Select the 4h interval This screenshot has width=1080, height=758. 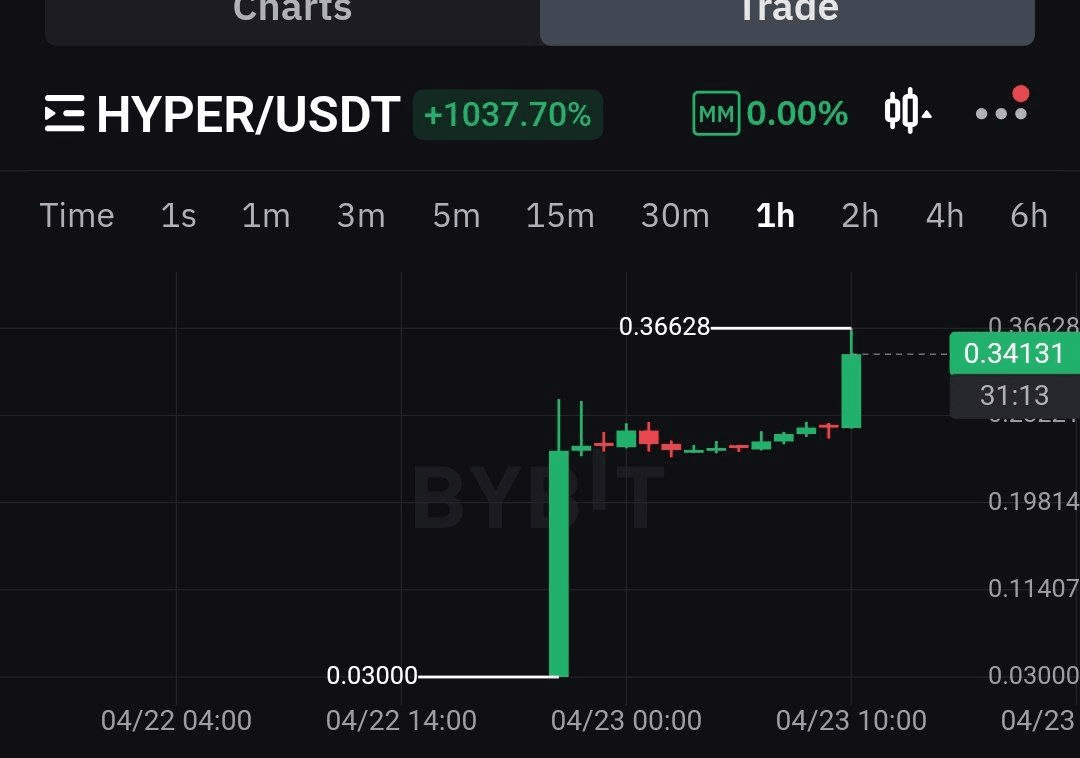(945, 216)
